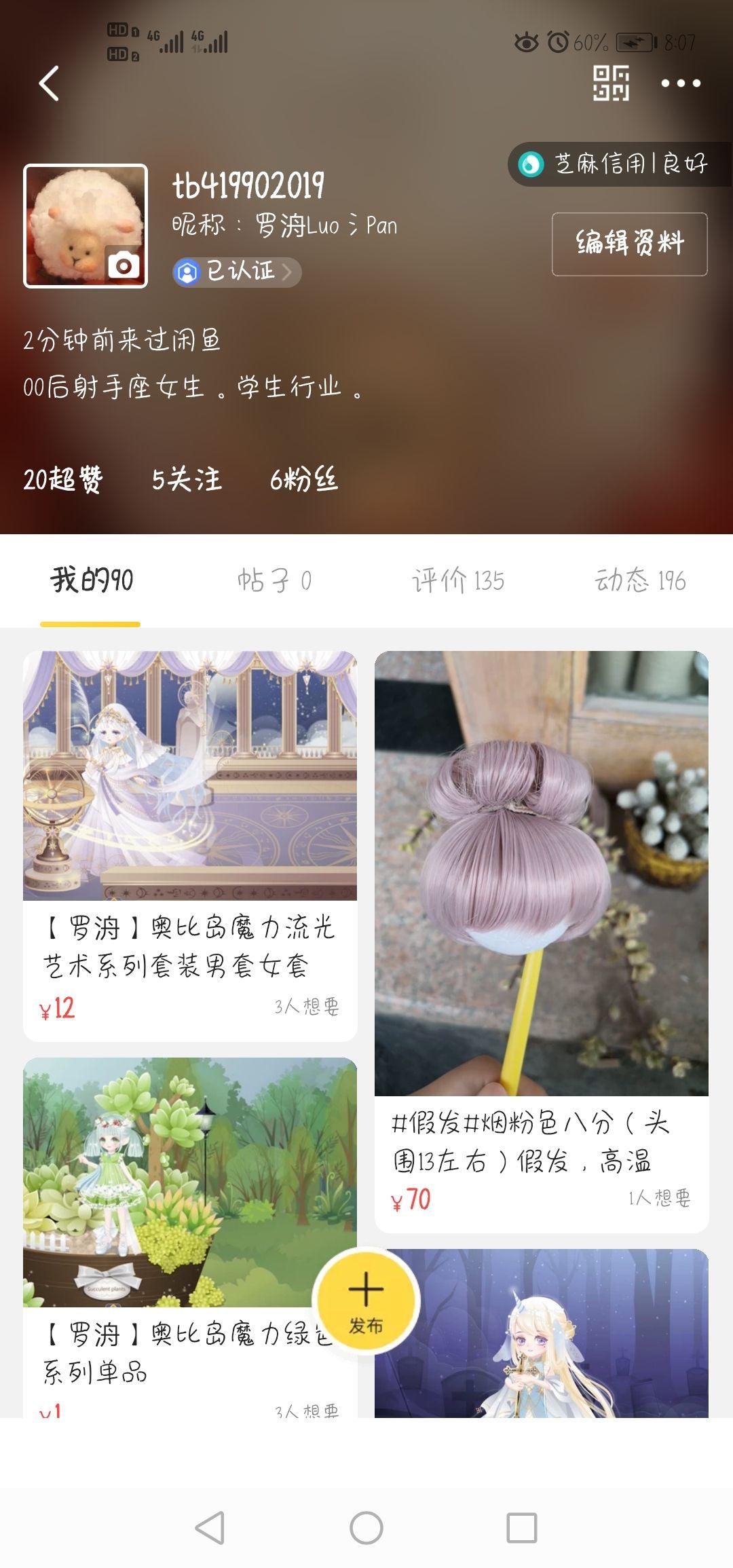Go back using the top-left arrow
Image resolution: width=733 pixels, height=1568 pixels.
click(49, 83)
